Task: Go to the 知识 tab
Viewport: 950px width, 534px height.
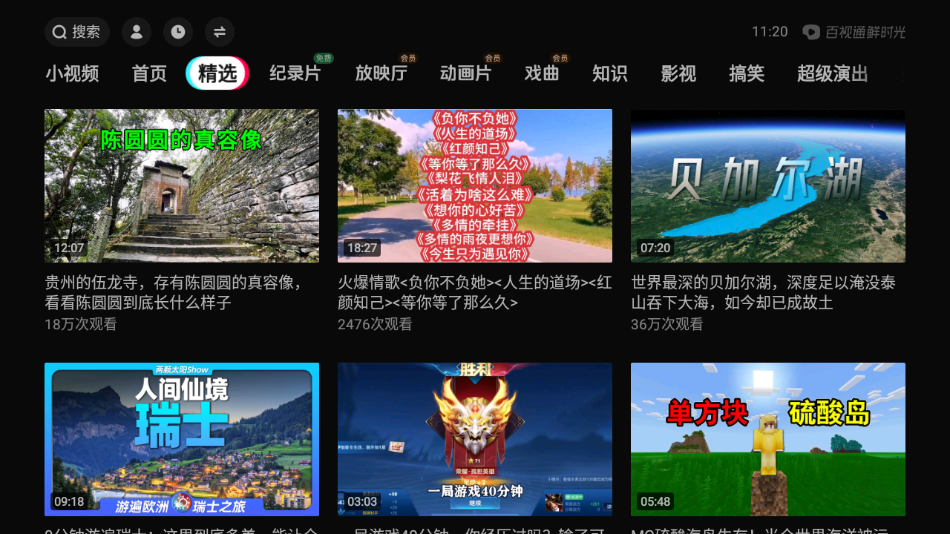Action: point(609,73)
